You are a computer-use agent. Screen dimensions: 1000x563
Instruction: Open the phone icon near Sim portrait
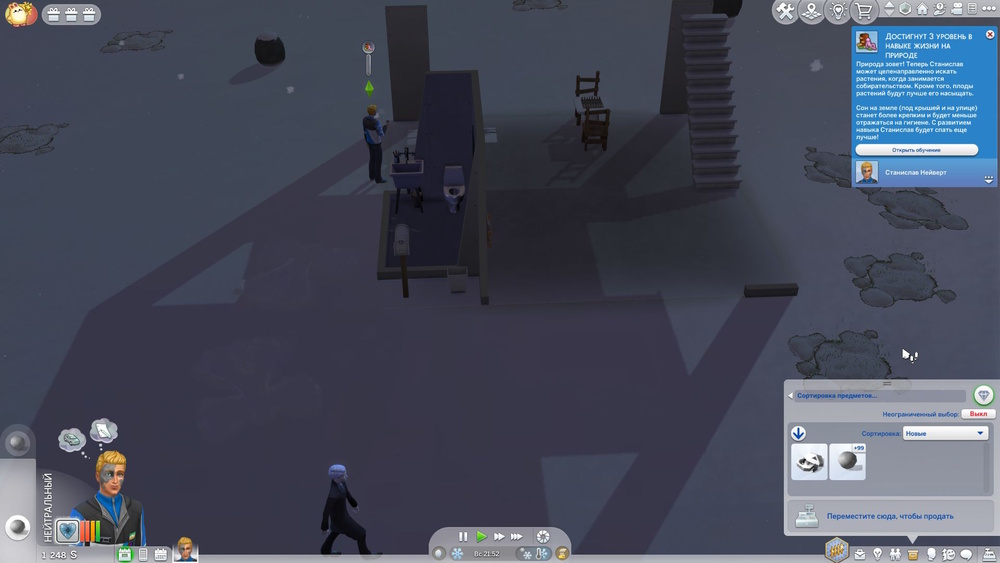[x=143, y=554]
